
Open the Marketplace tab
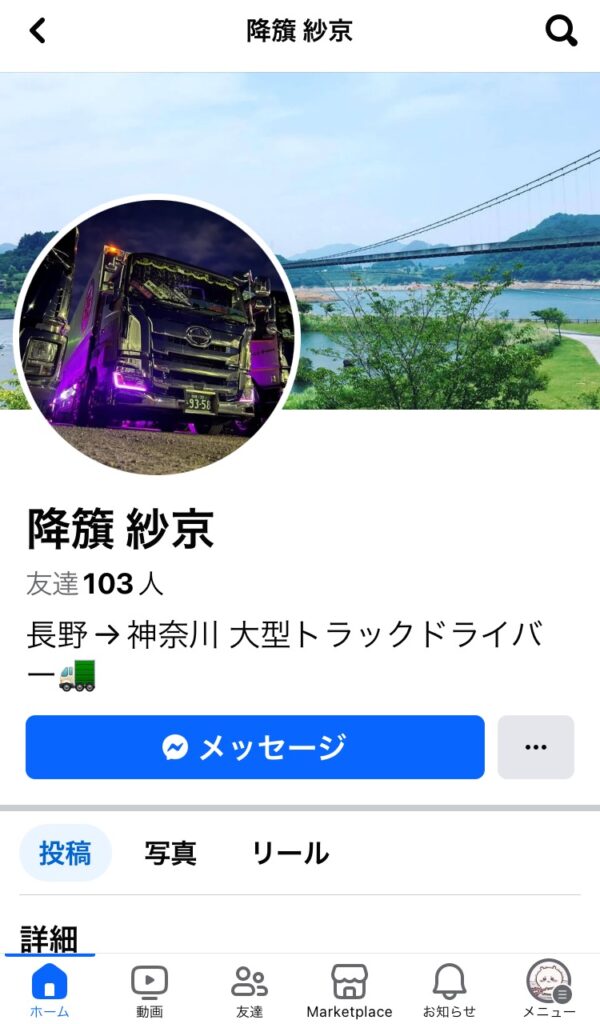pos(349,990)
